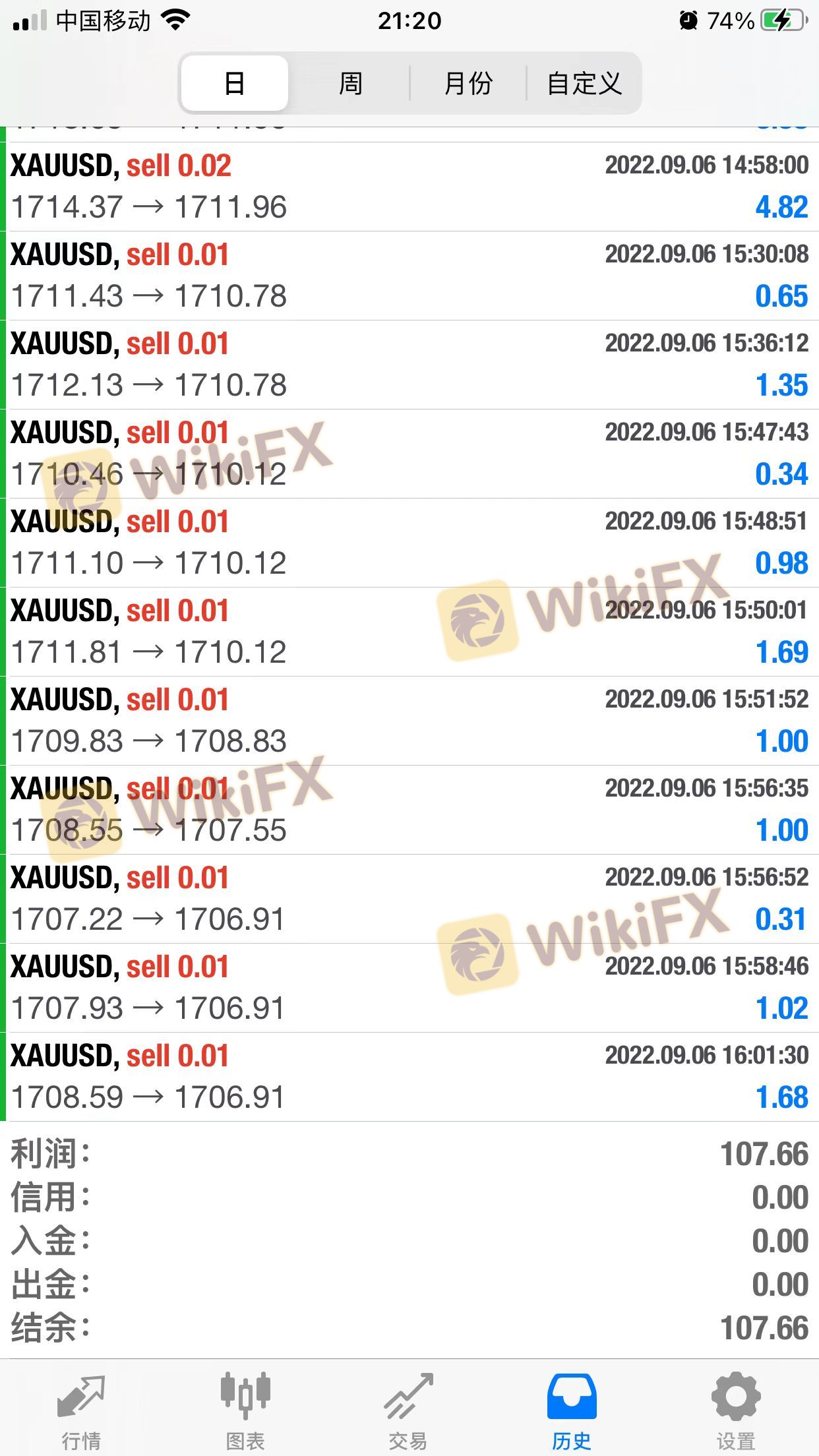Image resolution: width=819 pixels, height=1456 pixels.
Task: Tap the trade closed at 15:48:51
Action: tap(409, 543)
